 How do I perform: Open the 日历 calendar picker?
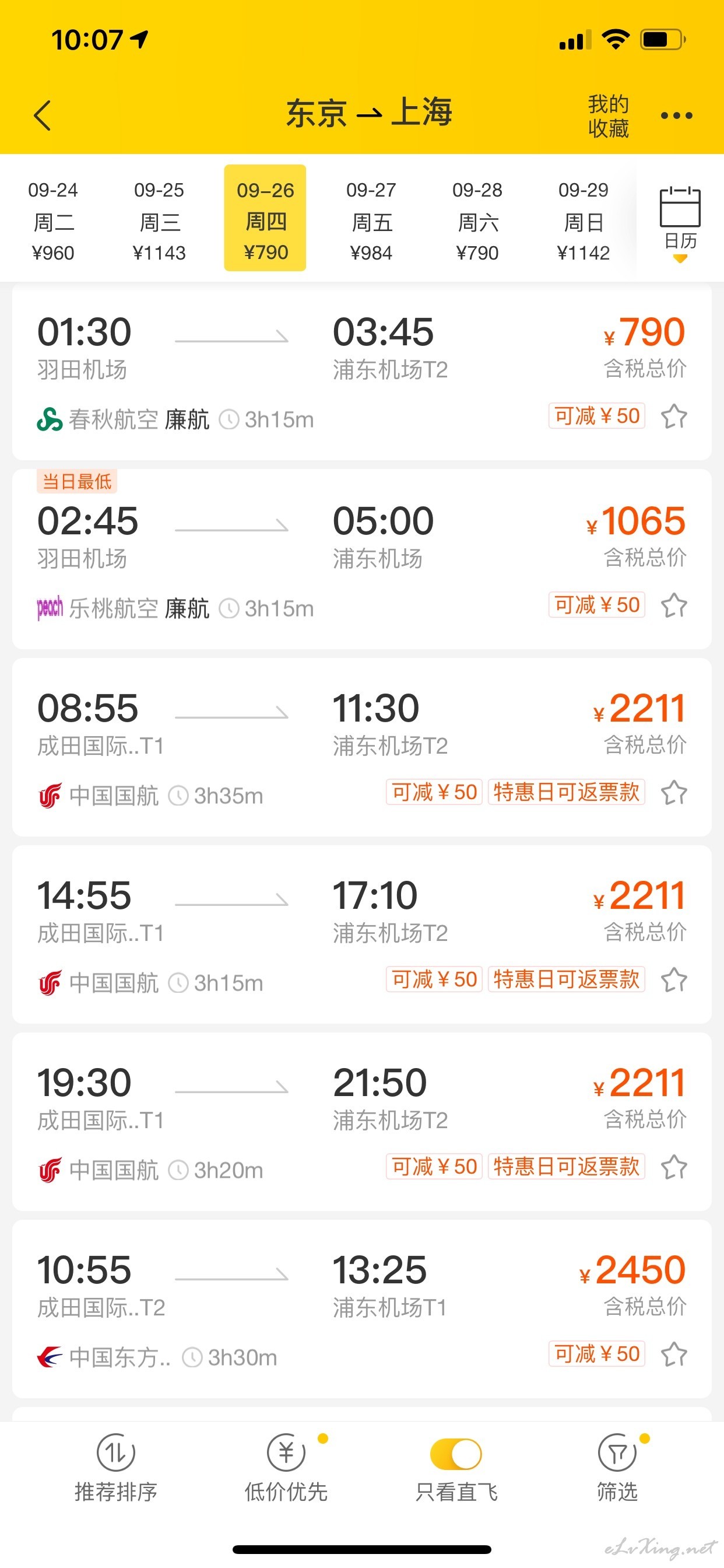(680, 223)
